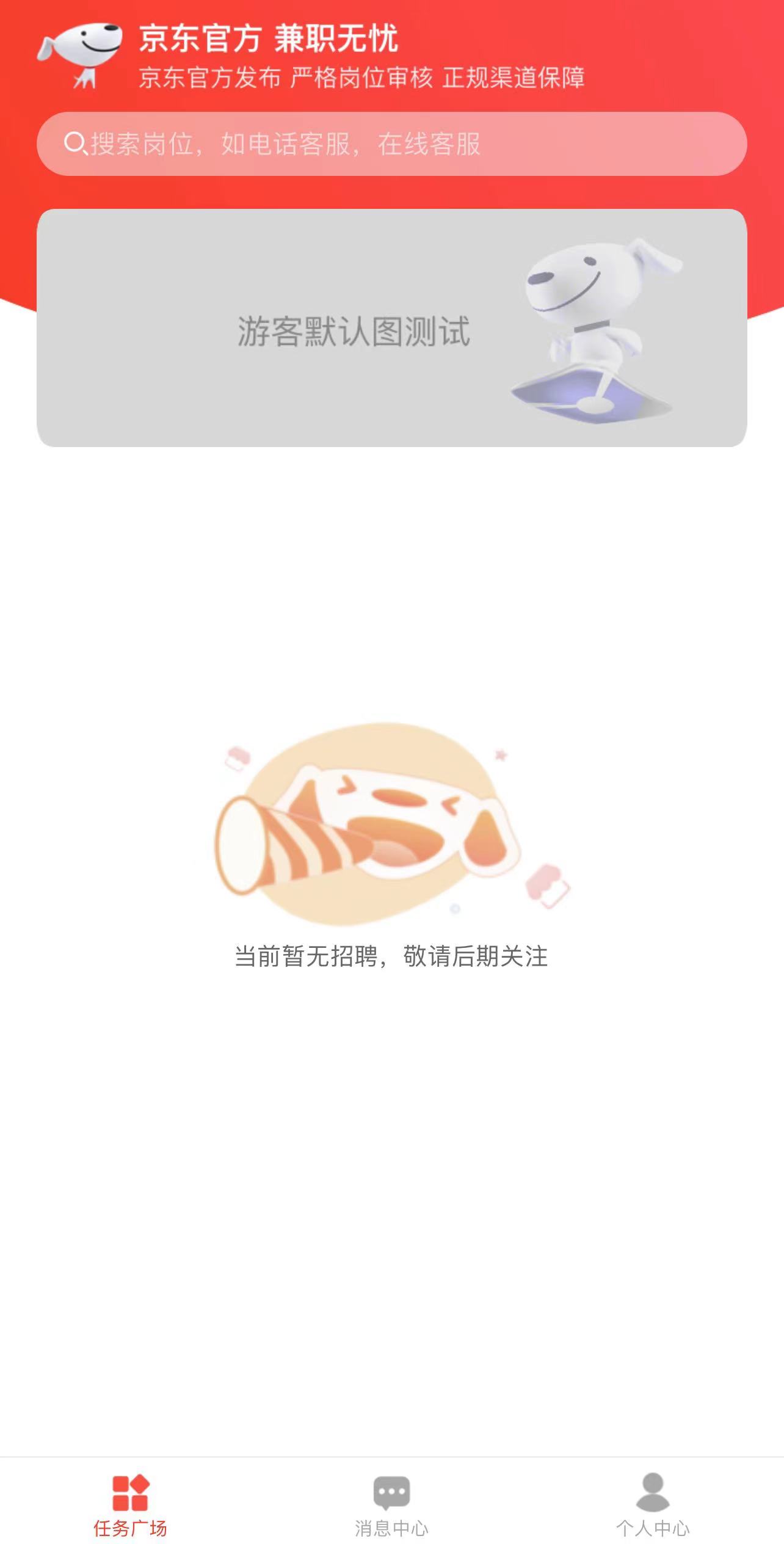Open the 游客默认图测试 banner
This screenshot has width=784, height=1544.
point(391,328)
